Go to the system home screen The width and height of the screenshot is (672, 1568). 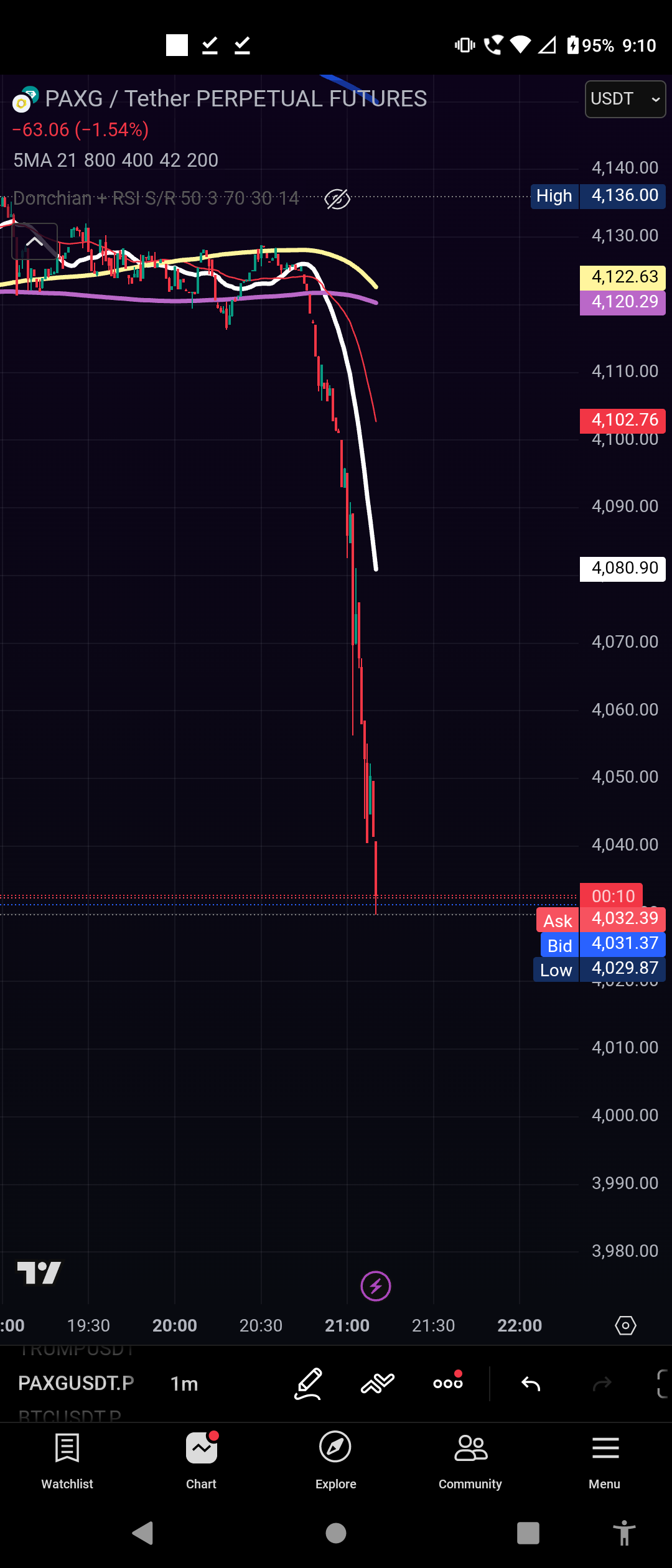[x=336, y=1533]
